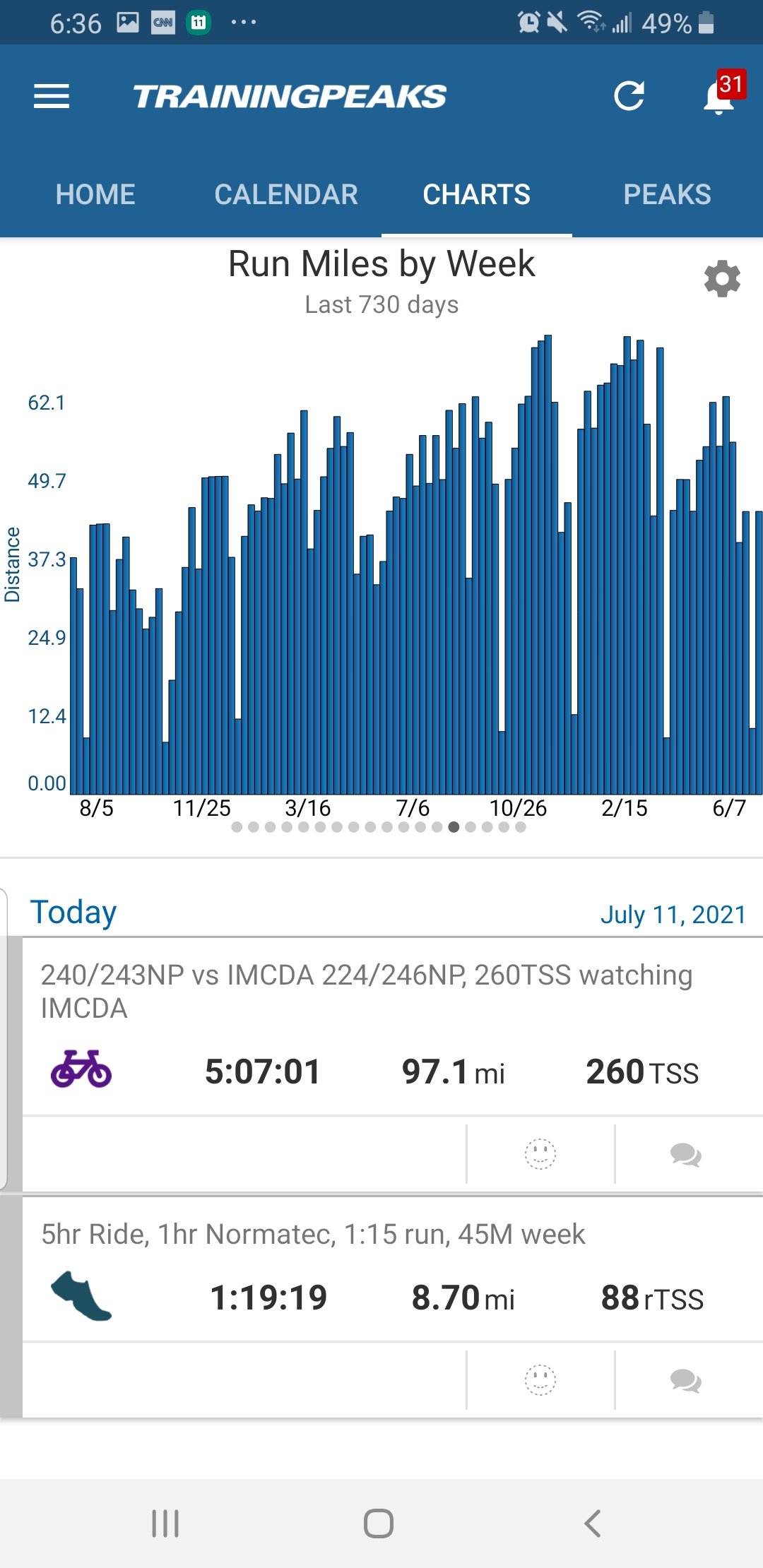
Task: Show recent apps
Action: click(x=165, y=1524)
